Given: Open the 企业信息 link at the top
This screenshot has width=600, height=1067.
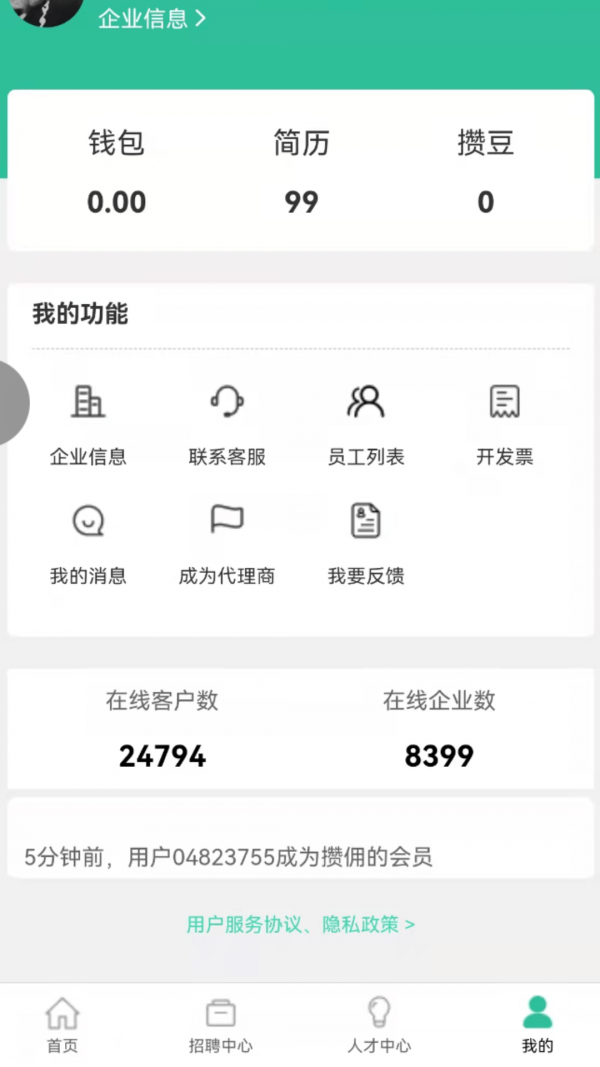Looking at the screenshot, I should coord(151,18).
